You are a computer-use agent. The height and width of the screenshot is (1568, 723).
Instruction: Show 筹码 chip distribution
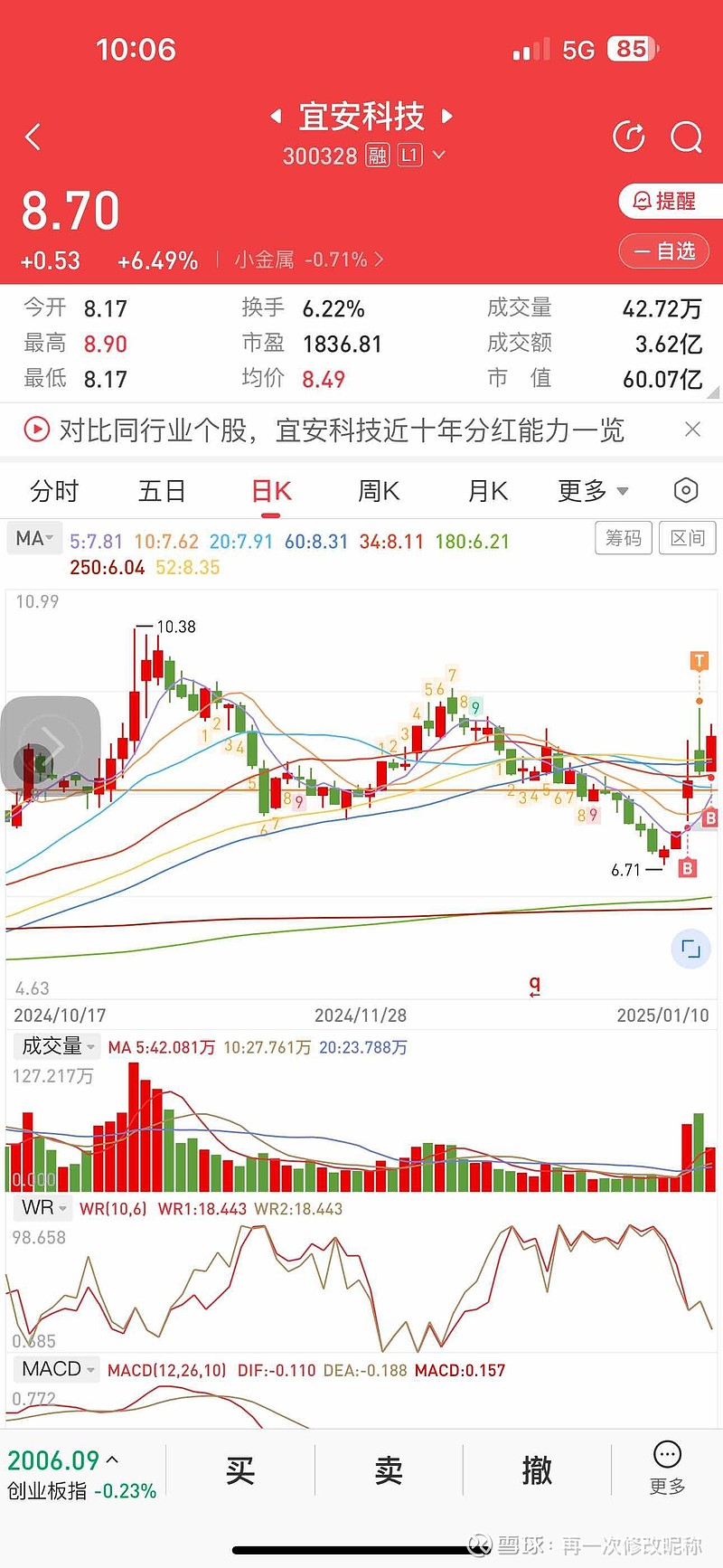624,539
